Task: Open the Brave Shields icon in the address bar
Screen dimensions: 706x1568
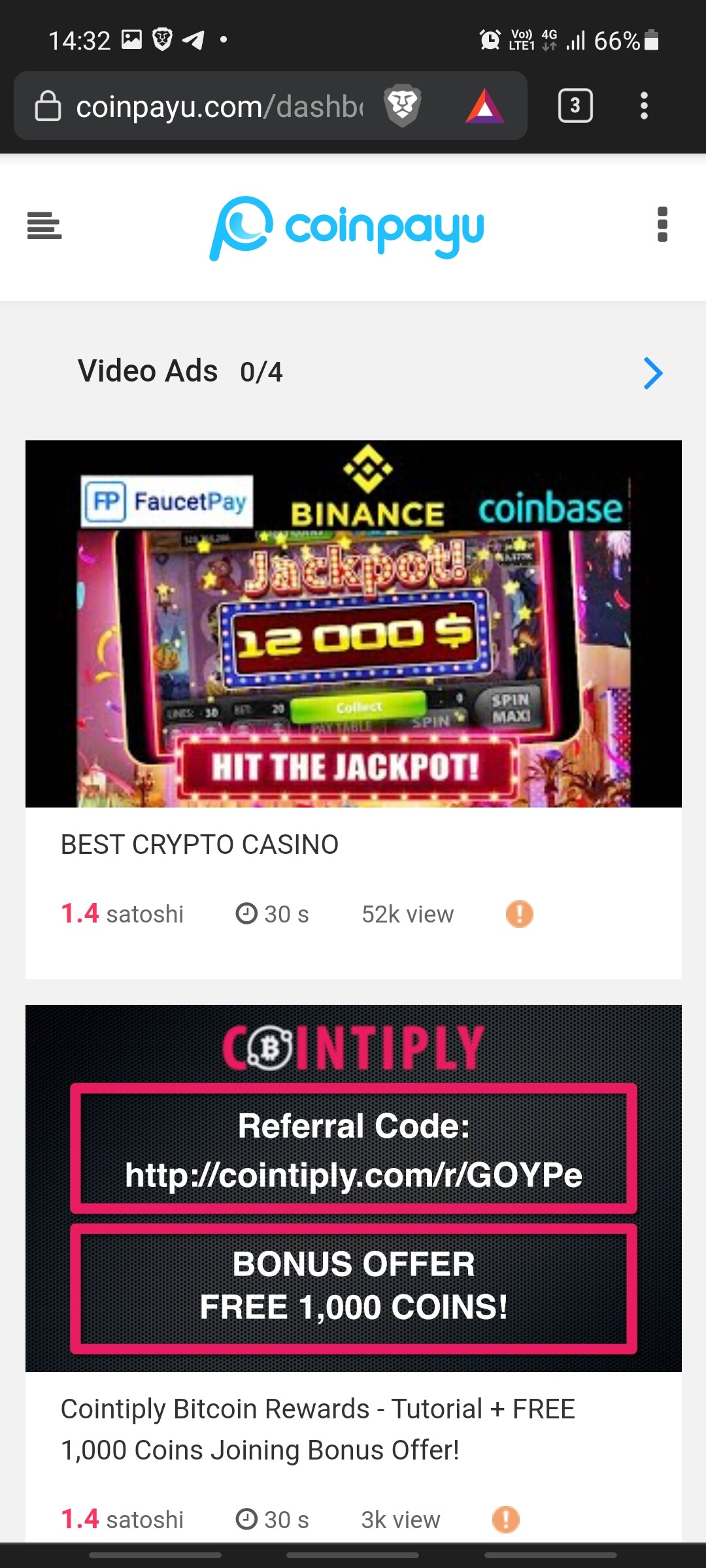Action: click(x=403, y=105)
